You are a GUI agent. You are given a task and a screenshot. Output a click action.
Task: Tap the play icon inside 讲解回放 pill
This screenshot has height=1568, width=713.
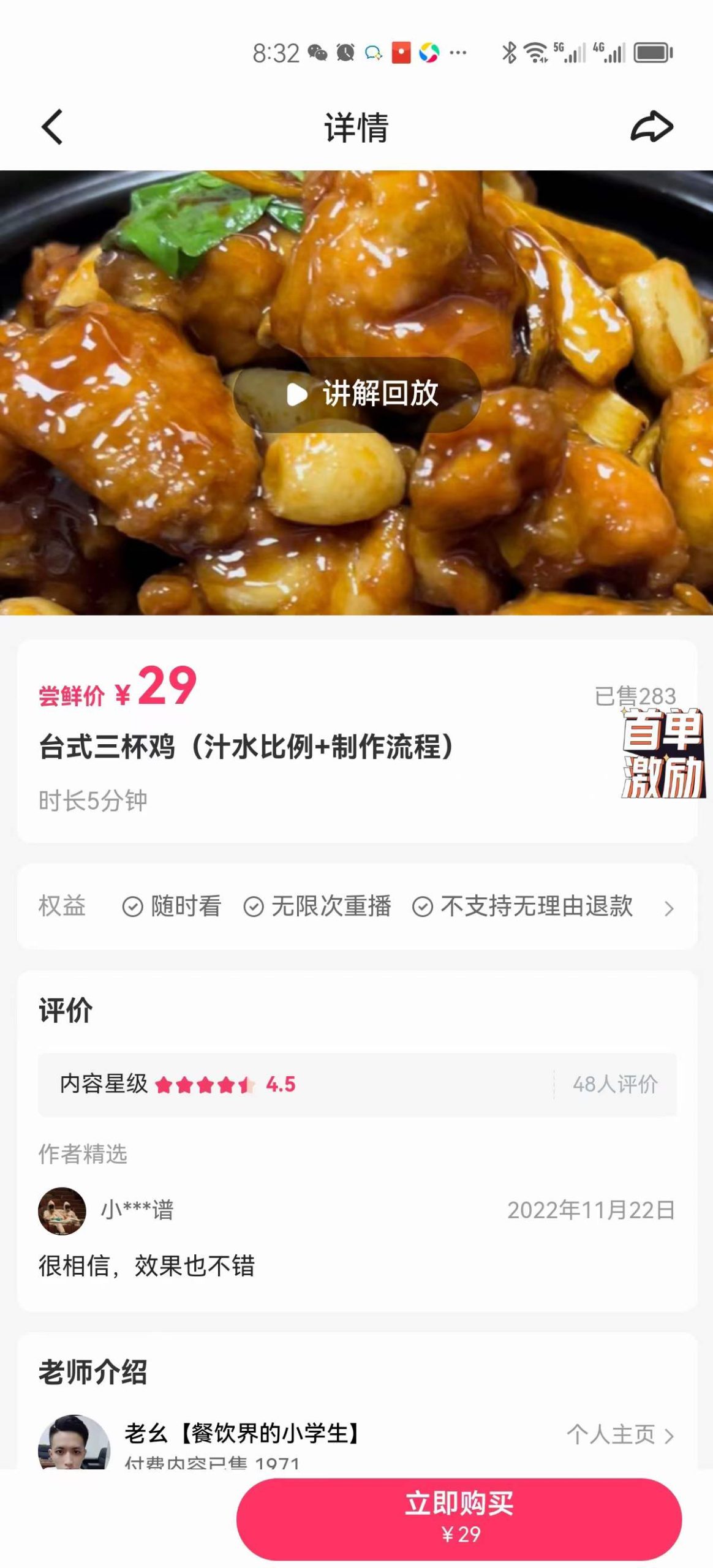297,394
